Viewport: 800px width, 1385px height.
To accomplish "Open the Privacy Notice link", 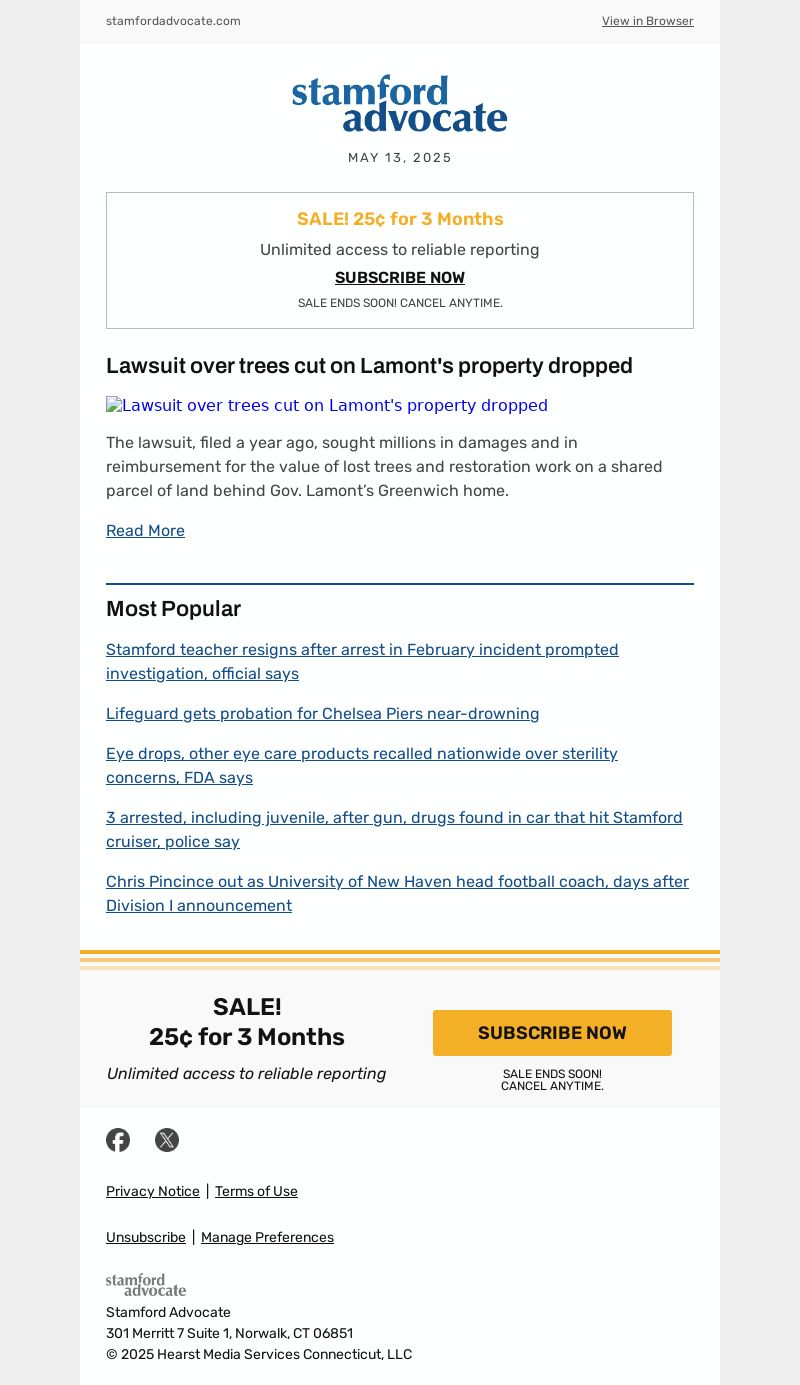I will click(x=153, y=1192).
